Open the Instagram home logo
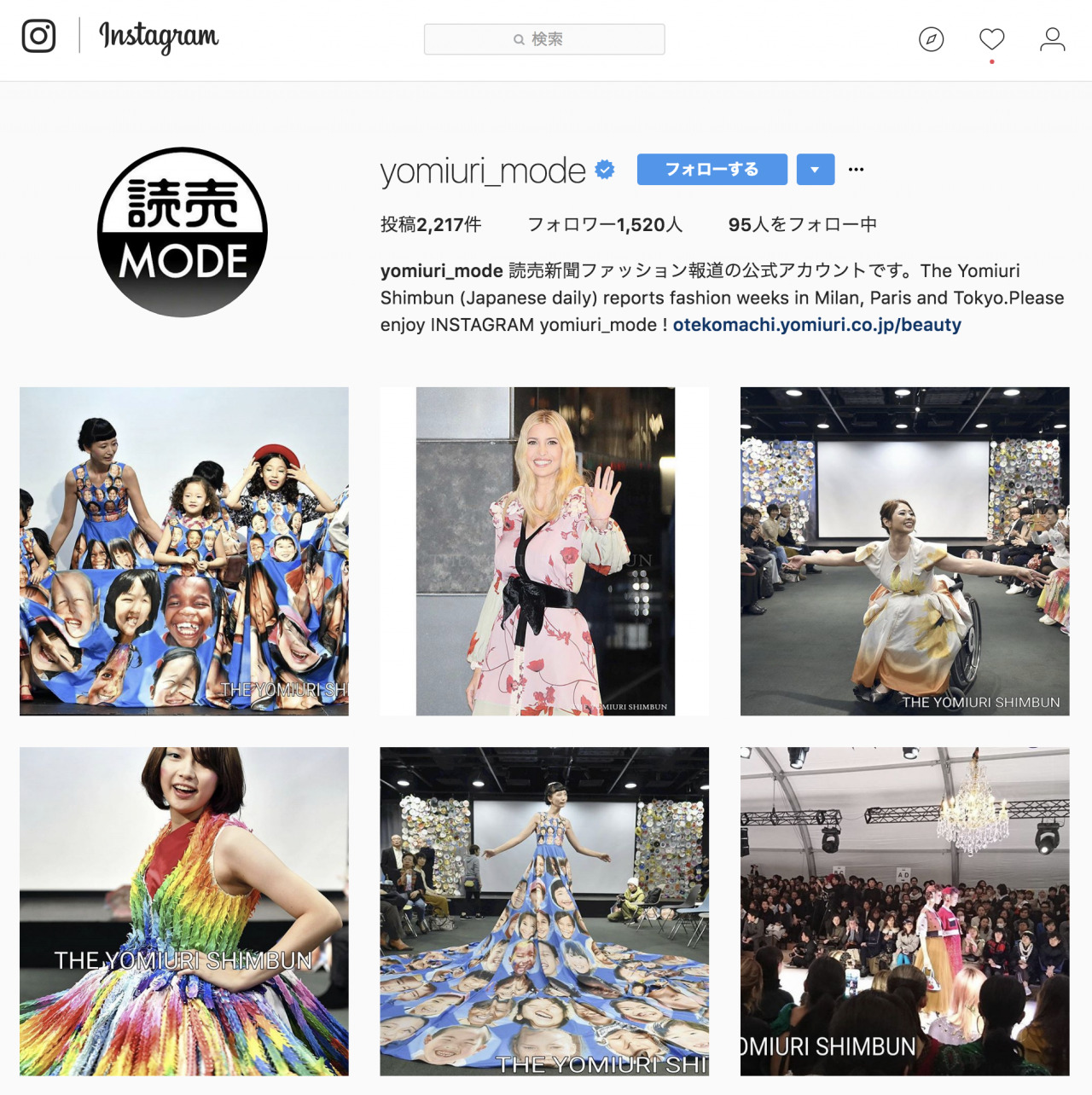Image resolution: width=1092 pixels, height=1095 pixels. click(38, 36)
